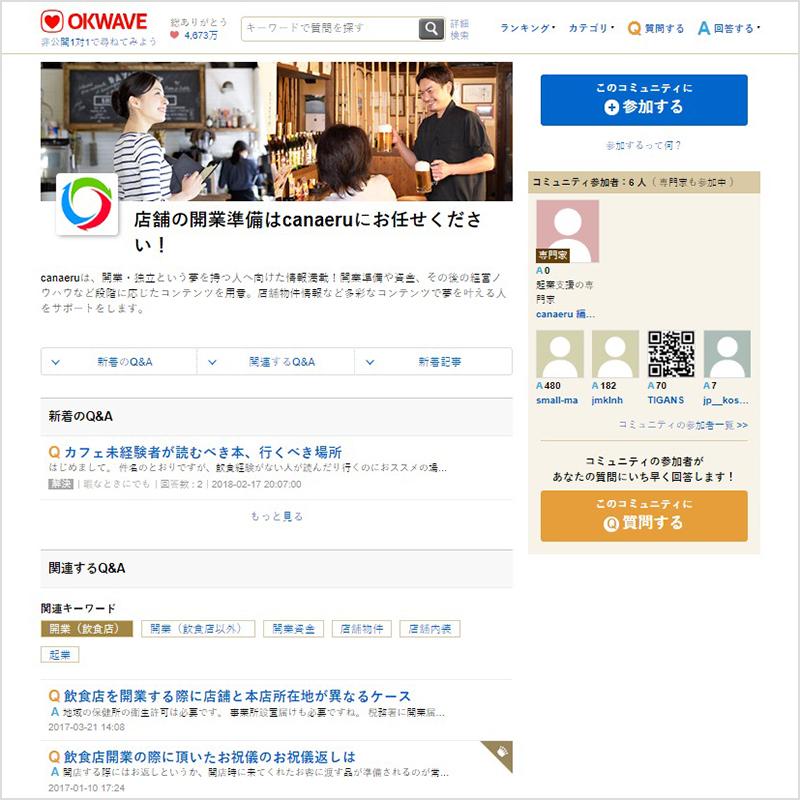This screenshot has height=800, width=800.
Task: Join via このコミュニティに参加する button
Action: click(x=644, y=99)
